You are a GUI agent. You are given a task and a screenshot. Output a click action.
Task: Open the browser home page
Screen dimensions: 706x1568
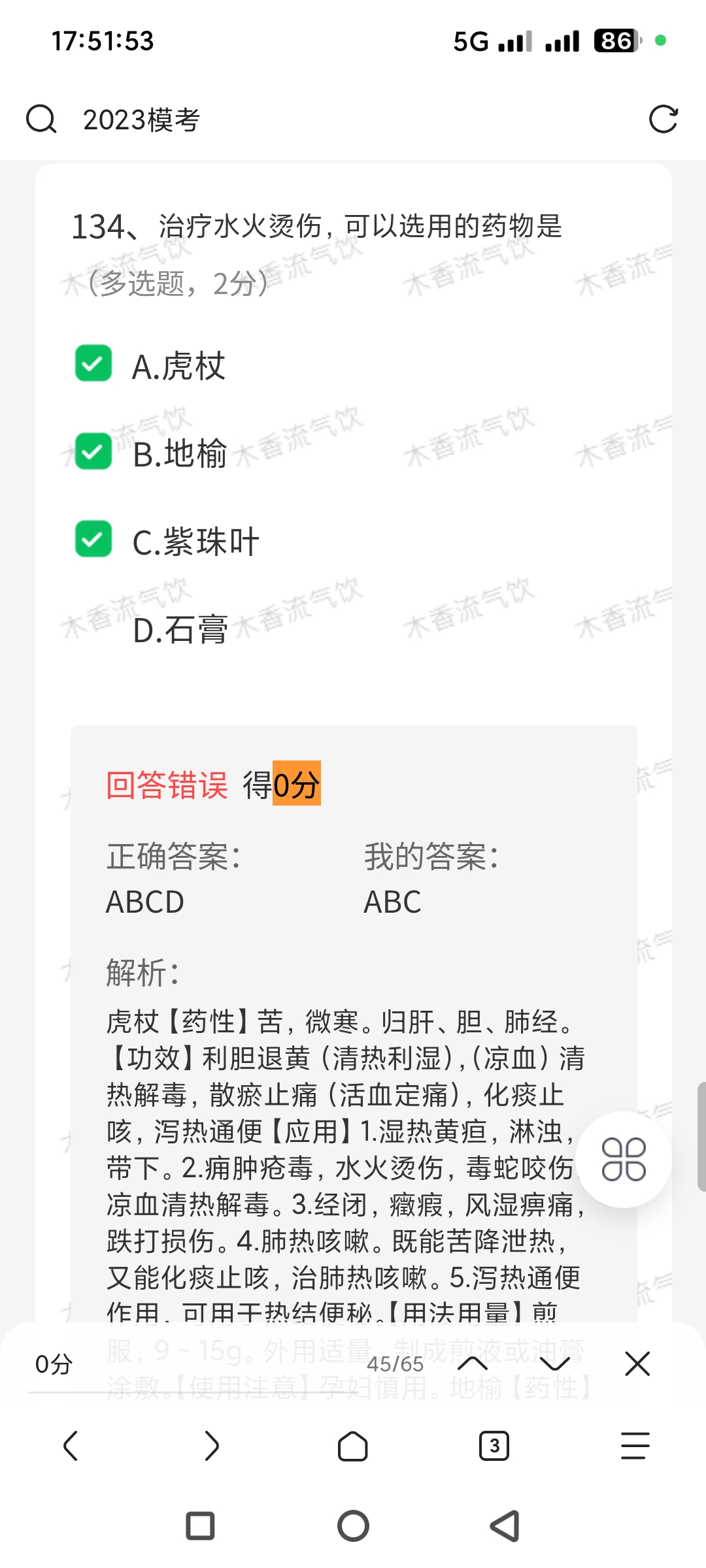(353, 1445)
